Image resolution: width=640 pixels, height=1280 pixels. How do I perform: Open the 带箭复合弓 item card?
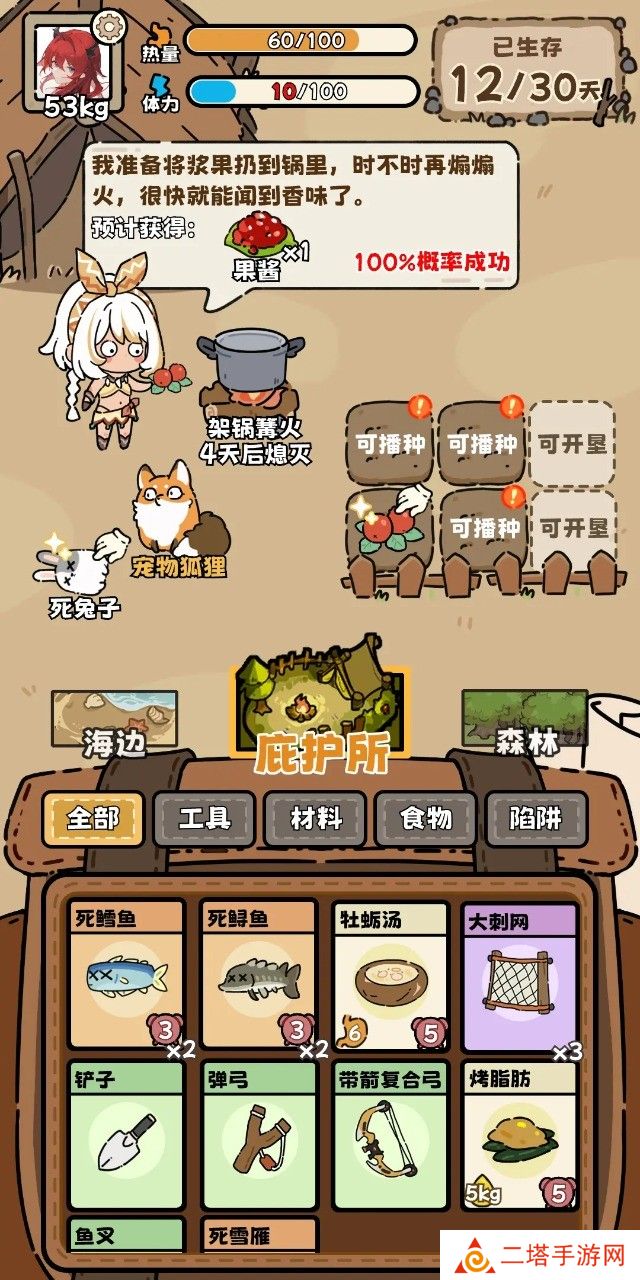tap(390, 1135)
